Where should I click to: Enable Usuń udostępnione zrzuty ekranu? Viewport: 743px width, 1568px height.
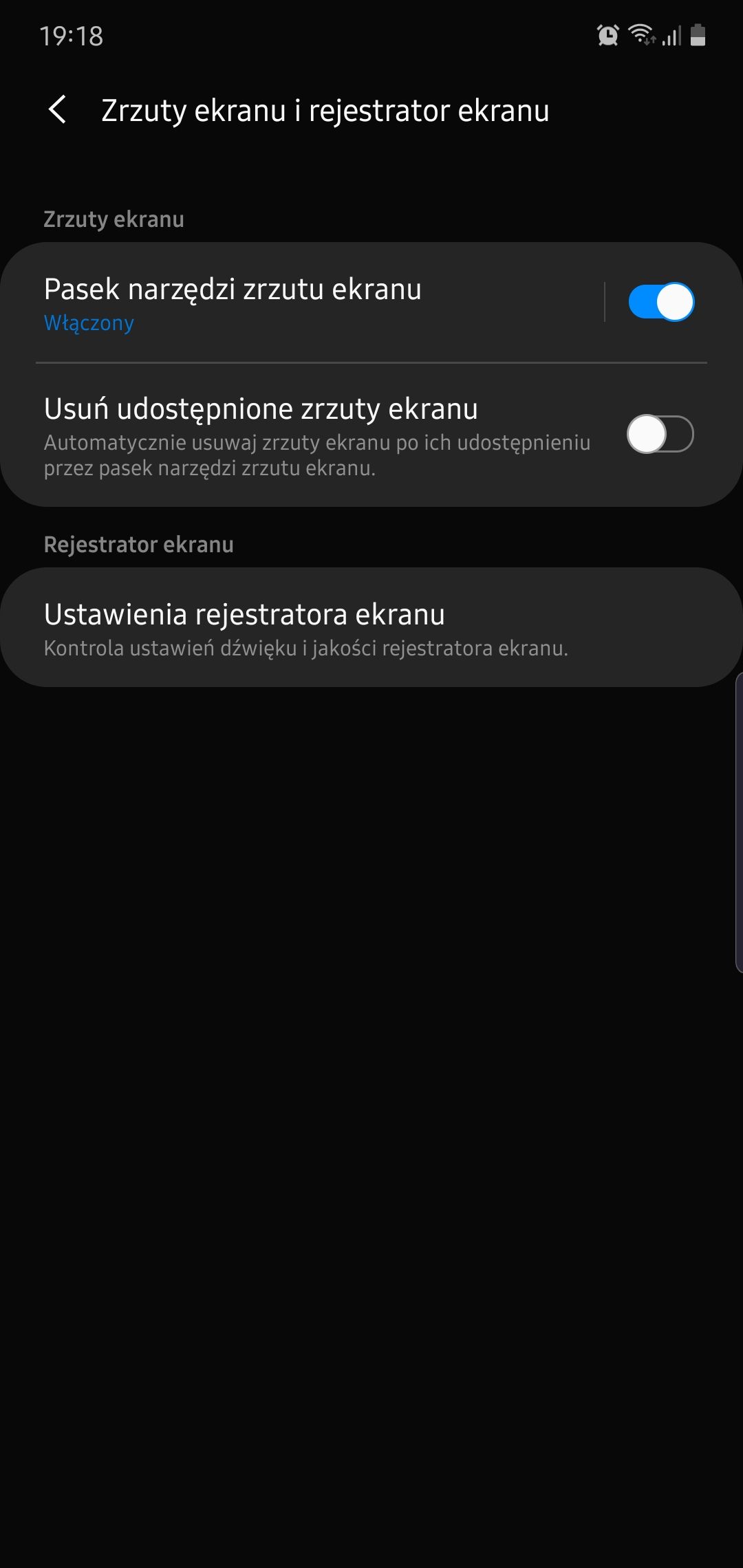(659, 435)
